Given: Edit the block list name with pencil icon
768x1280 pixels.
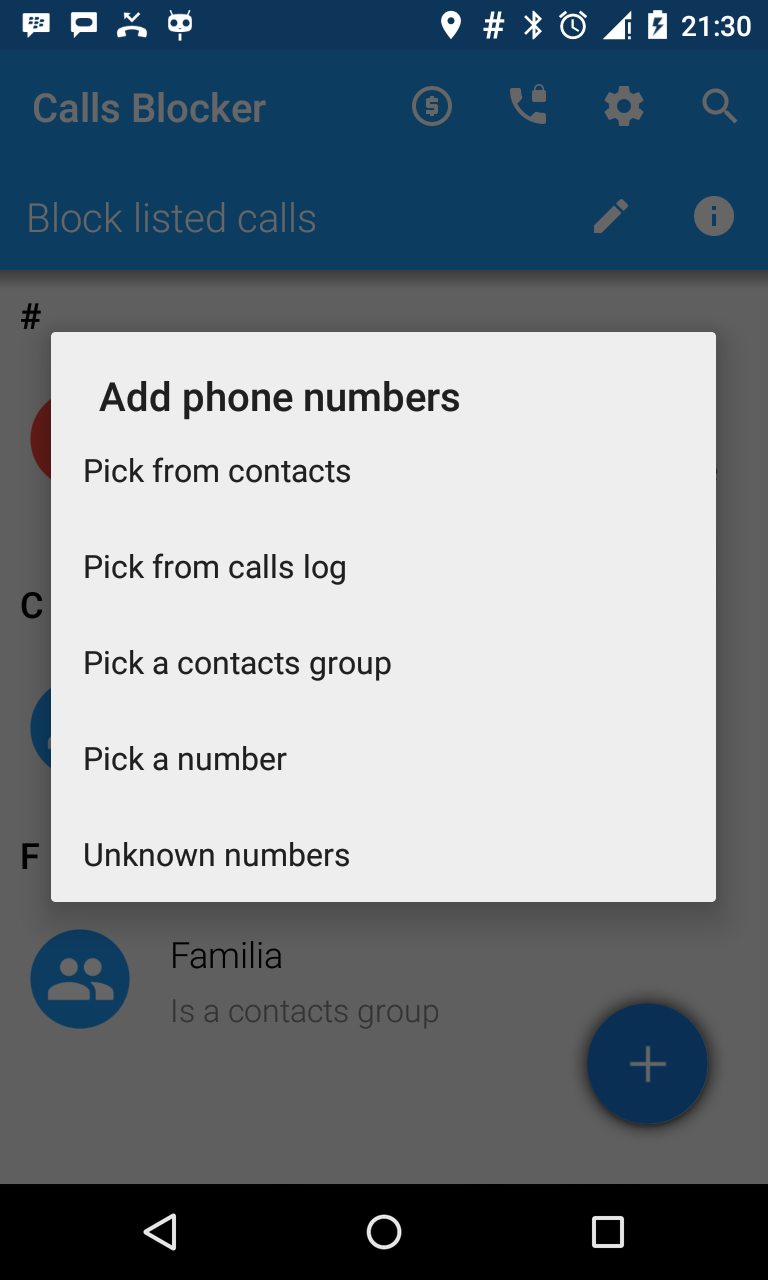Looking at the screenshot, I should click(610, 216).
